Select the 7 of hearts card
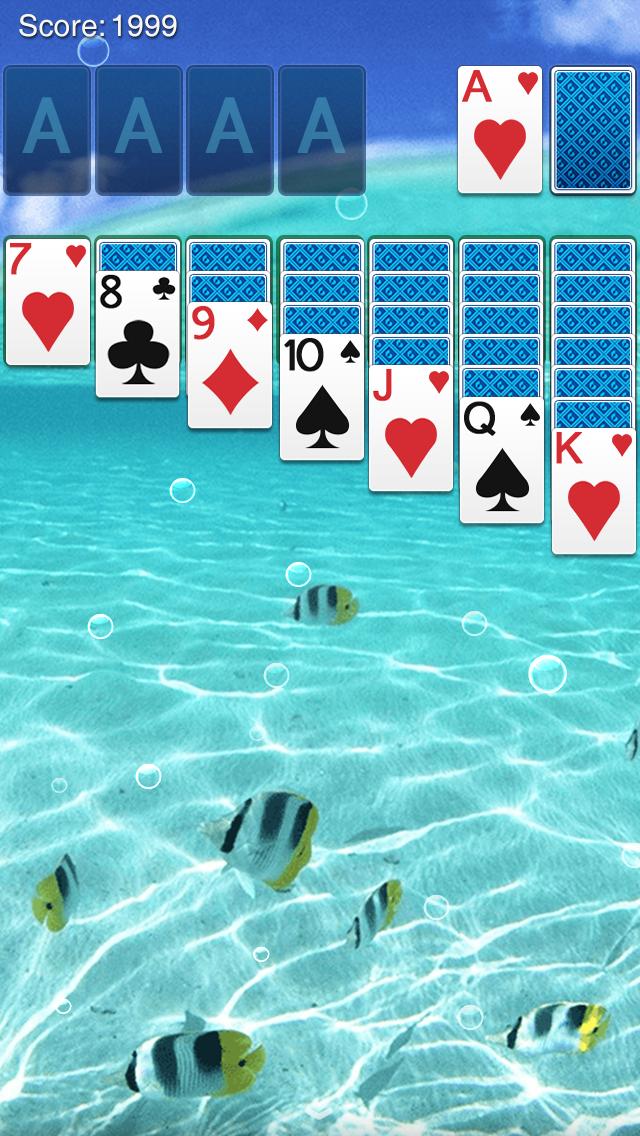 click(47, 302)
